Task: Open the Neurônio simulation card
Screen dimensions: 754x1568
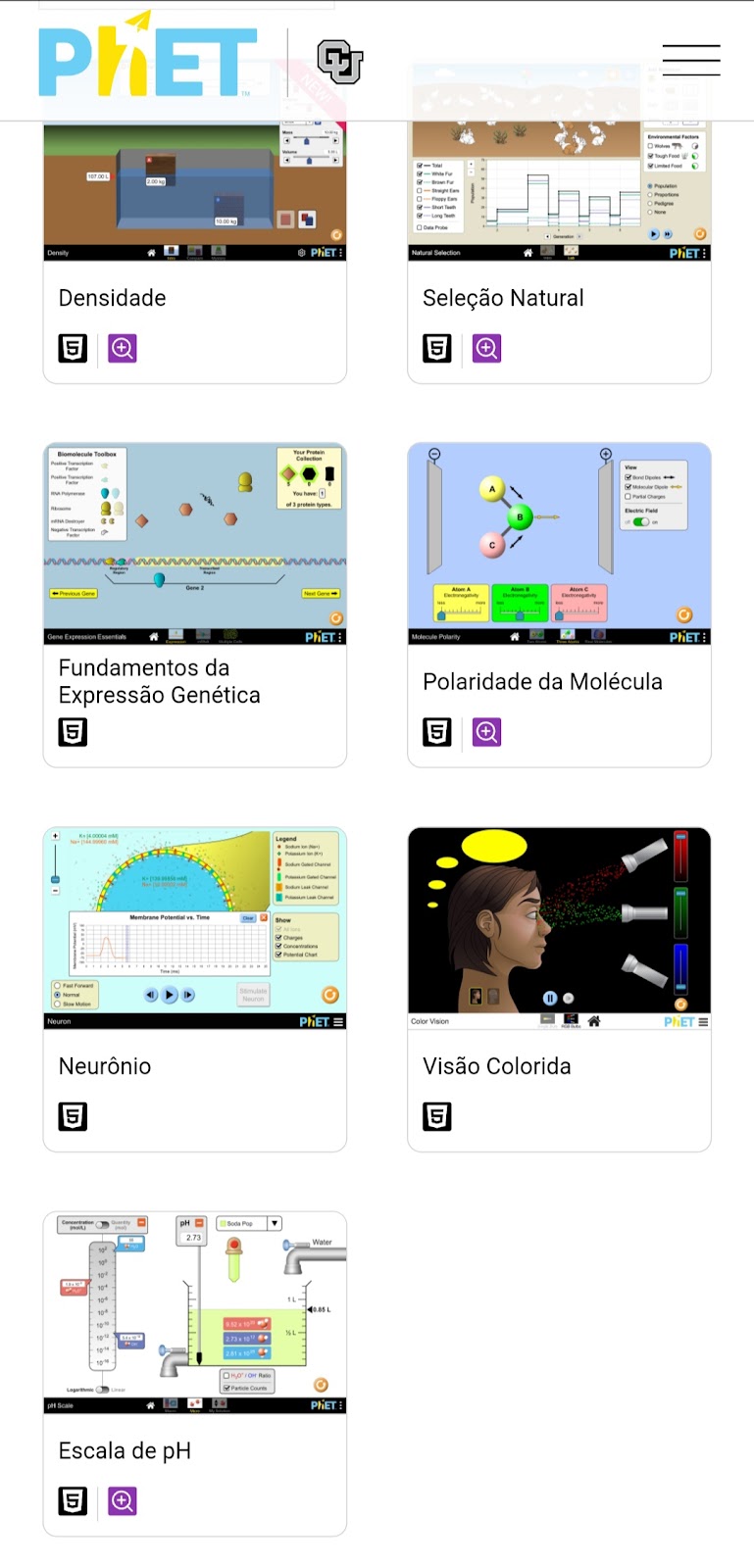Action: (x=195, y=989)
